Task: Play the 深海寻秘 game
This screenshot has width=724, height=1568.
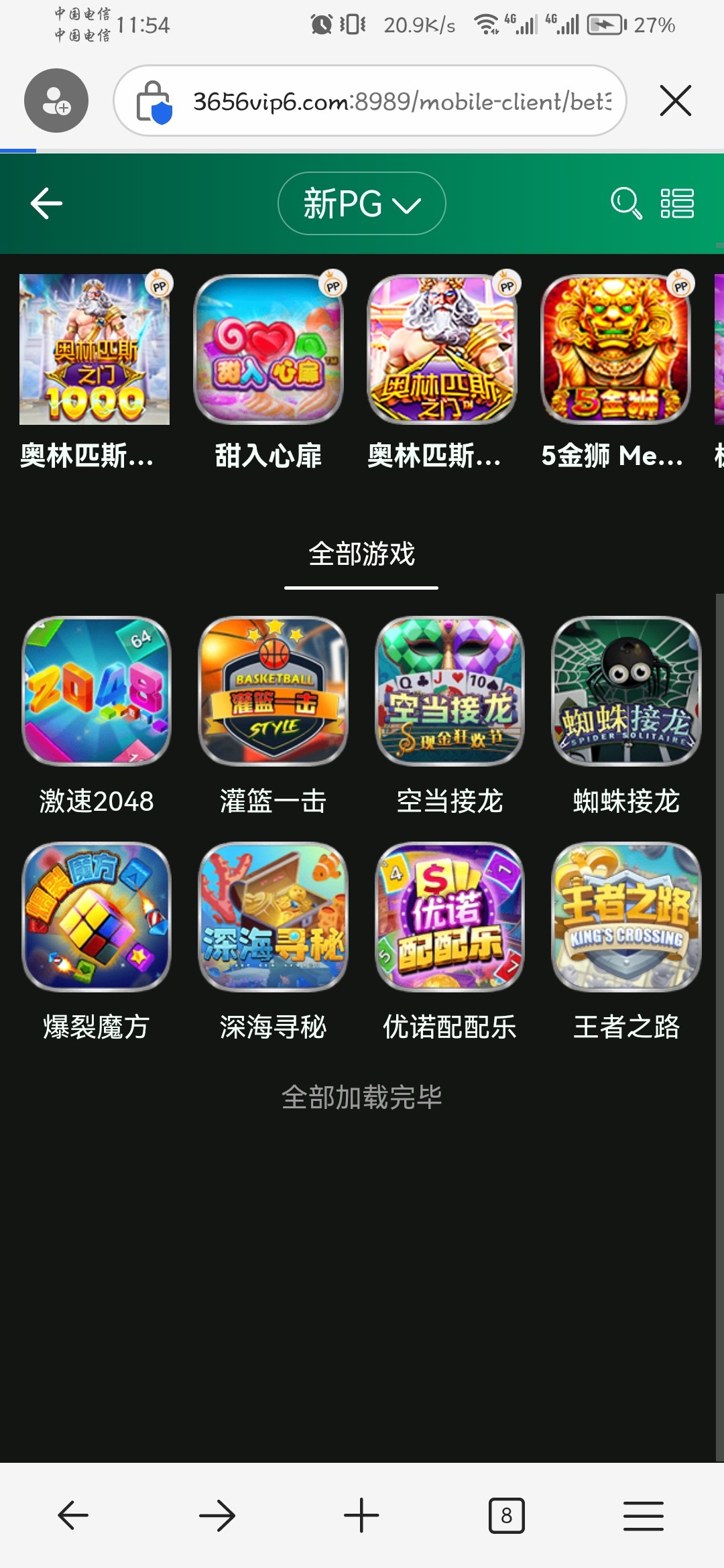Action: (273, 917)
